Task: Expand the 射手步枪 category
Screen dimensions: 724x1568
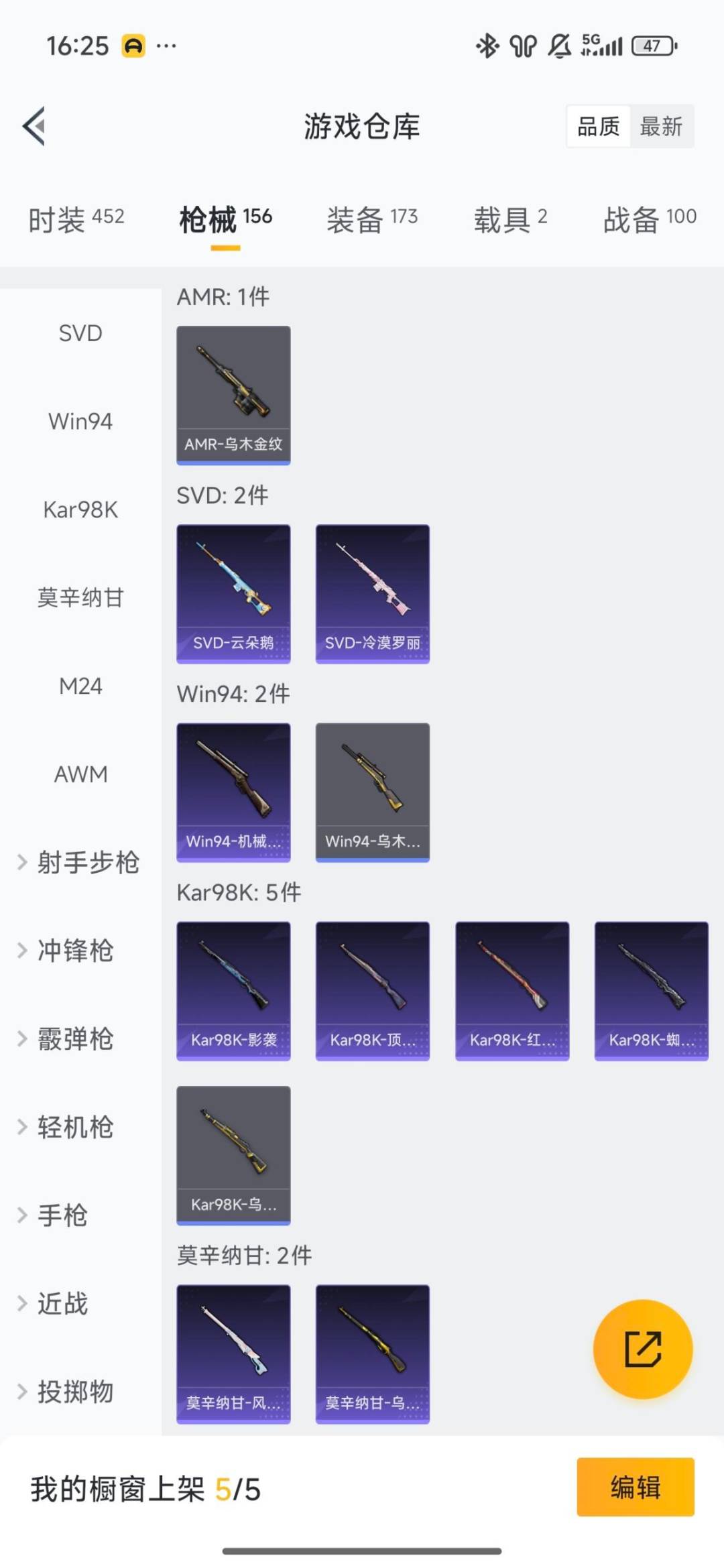Action: [x=79, y=862]
